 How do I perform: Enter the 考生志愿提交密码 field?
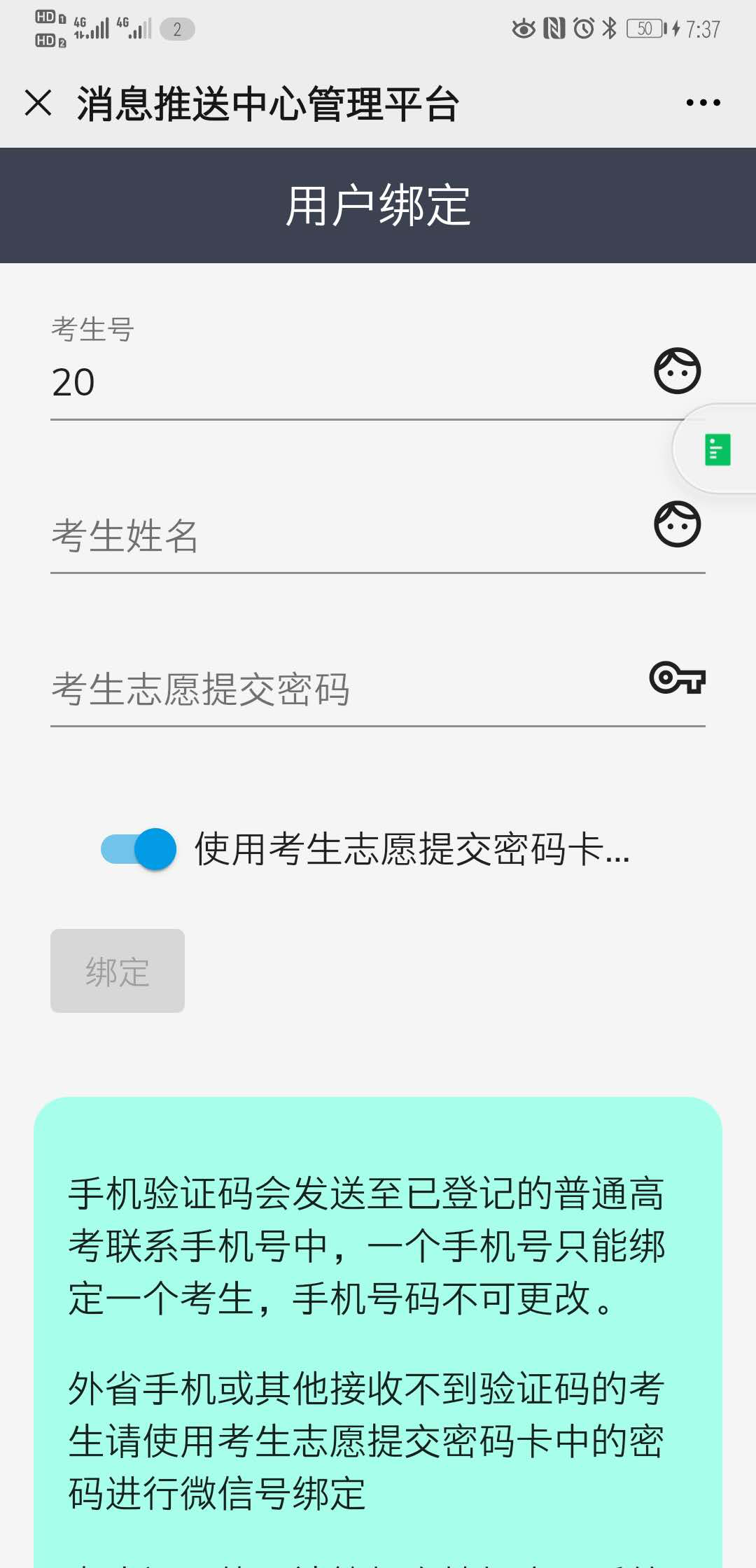pyautogui.click(x=343, y=689)
